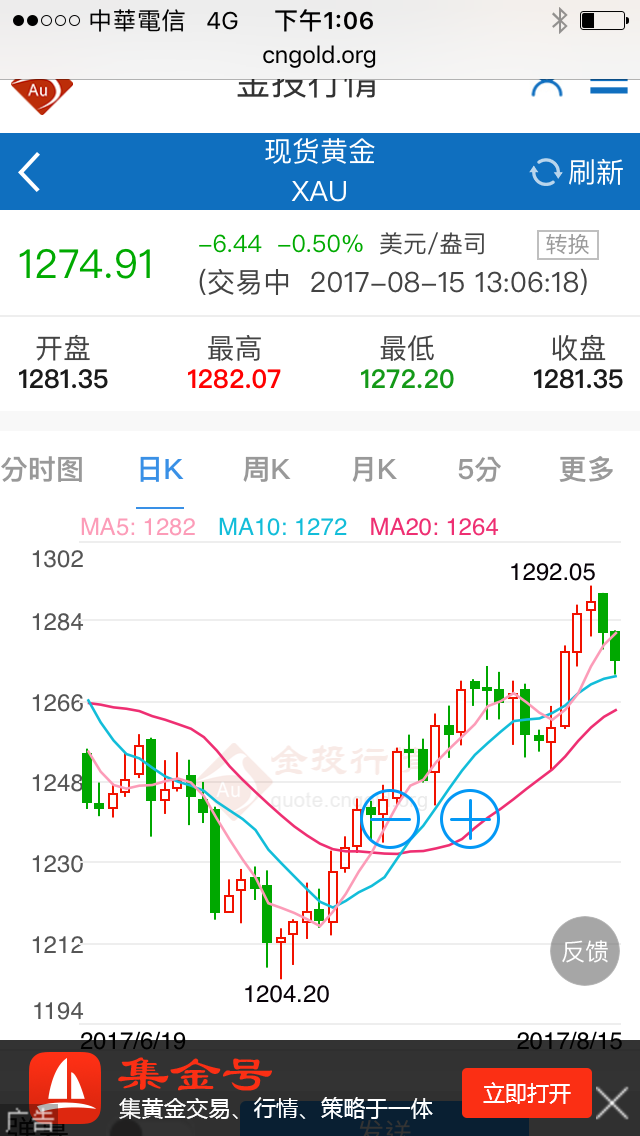The width and height of the screenshot is (640, 1136).
Task: Open the 反馈 feedback button
Action: pos(585,951)
